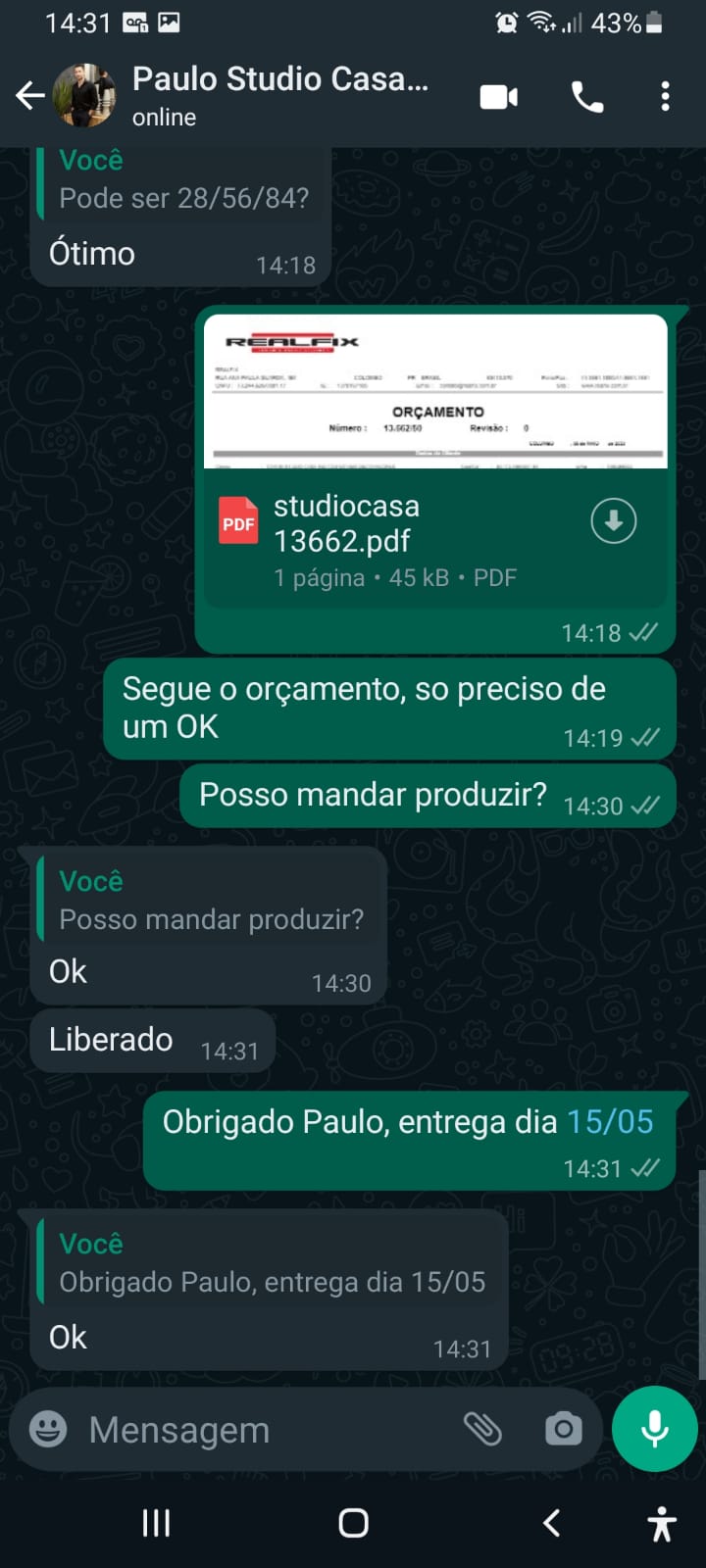Show recent apps

[x=156, y=1523]
